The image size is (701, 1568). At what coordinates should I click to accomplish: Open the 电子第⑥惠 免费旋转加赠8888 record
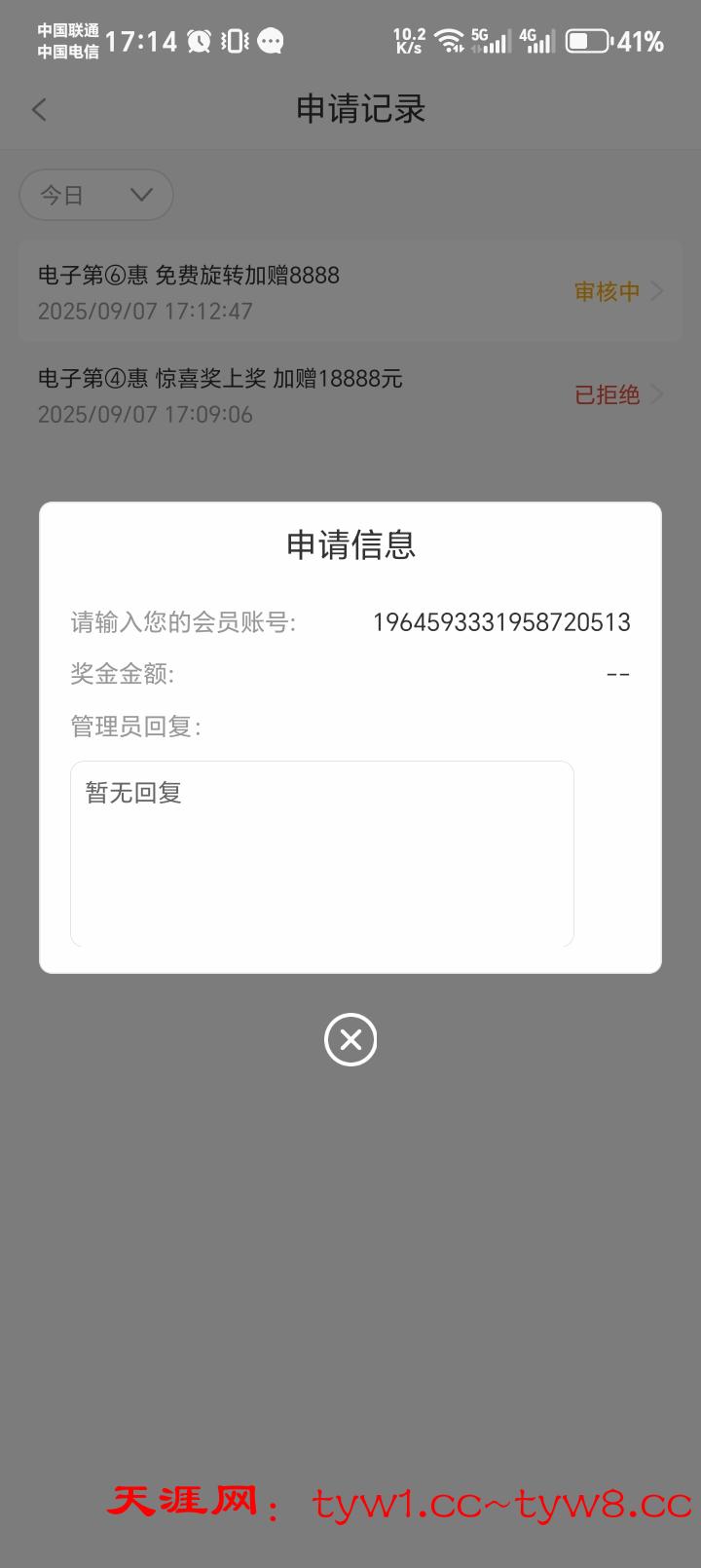tap(350, 291)
